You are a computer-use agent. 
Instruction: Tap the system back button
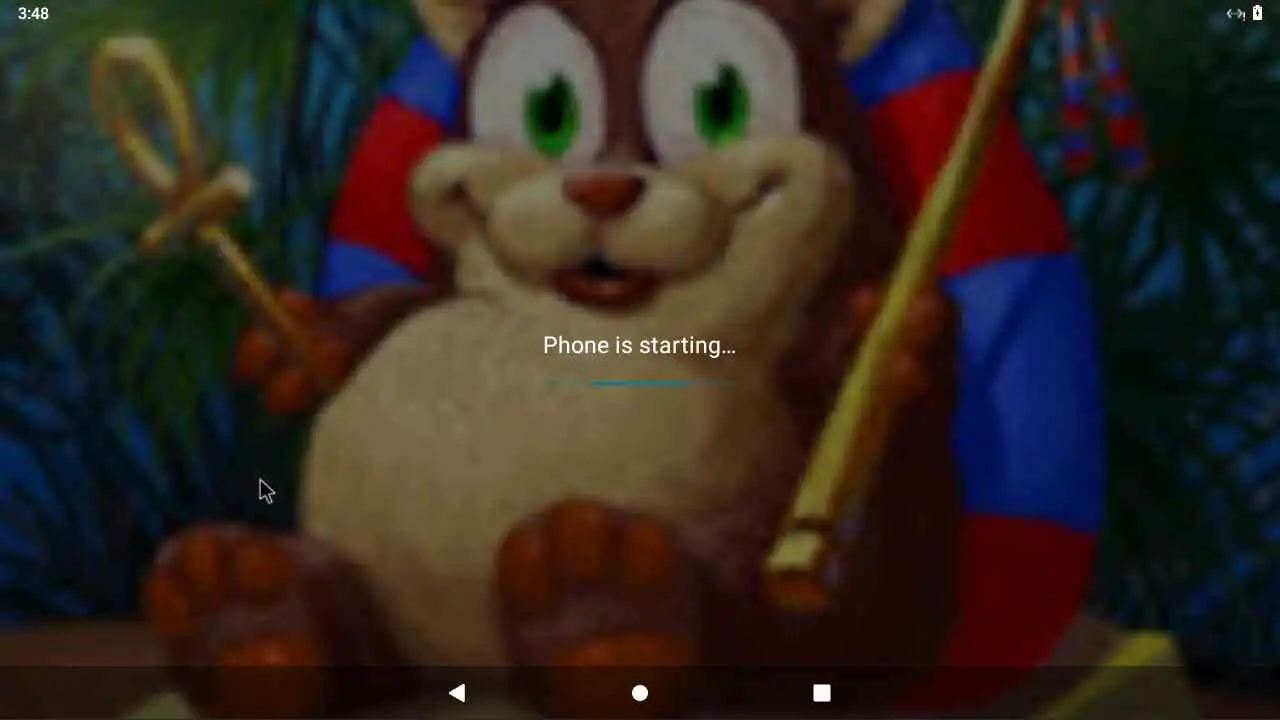(457, 692)
